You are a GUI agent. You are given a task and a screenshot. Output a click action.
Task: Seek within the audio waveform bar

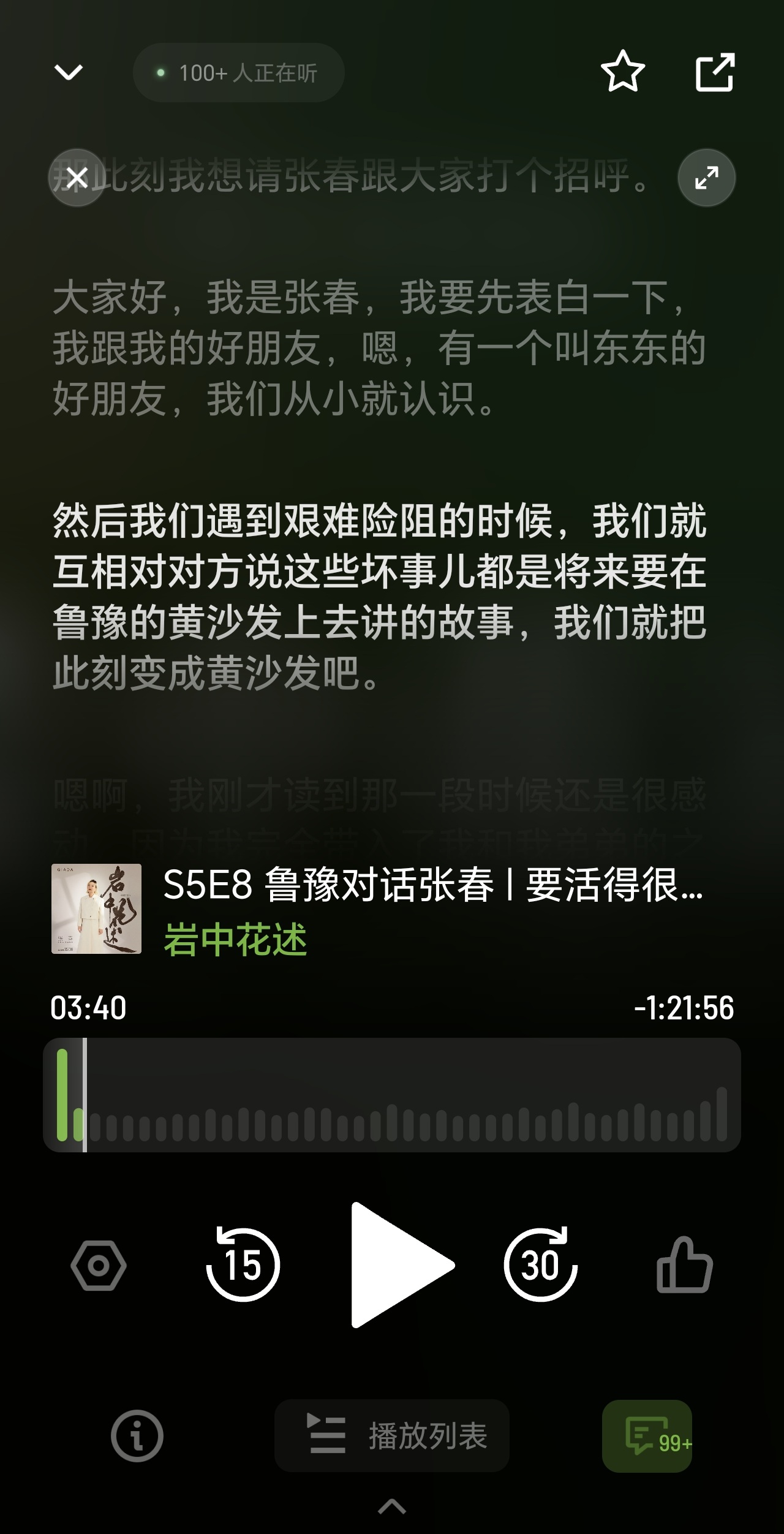click(x=392, y=1095)
